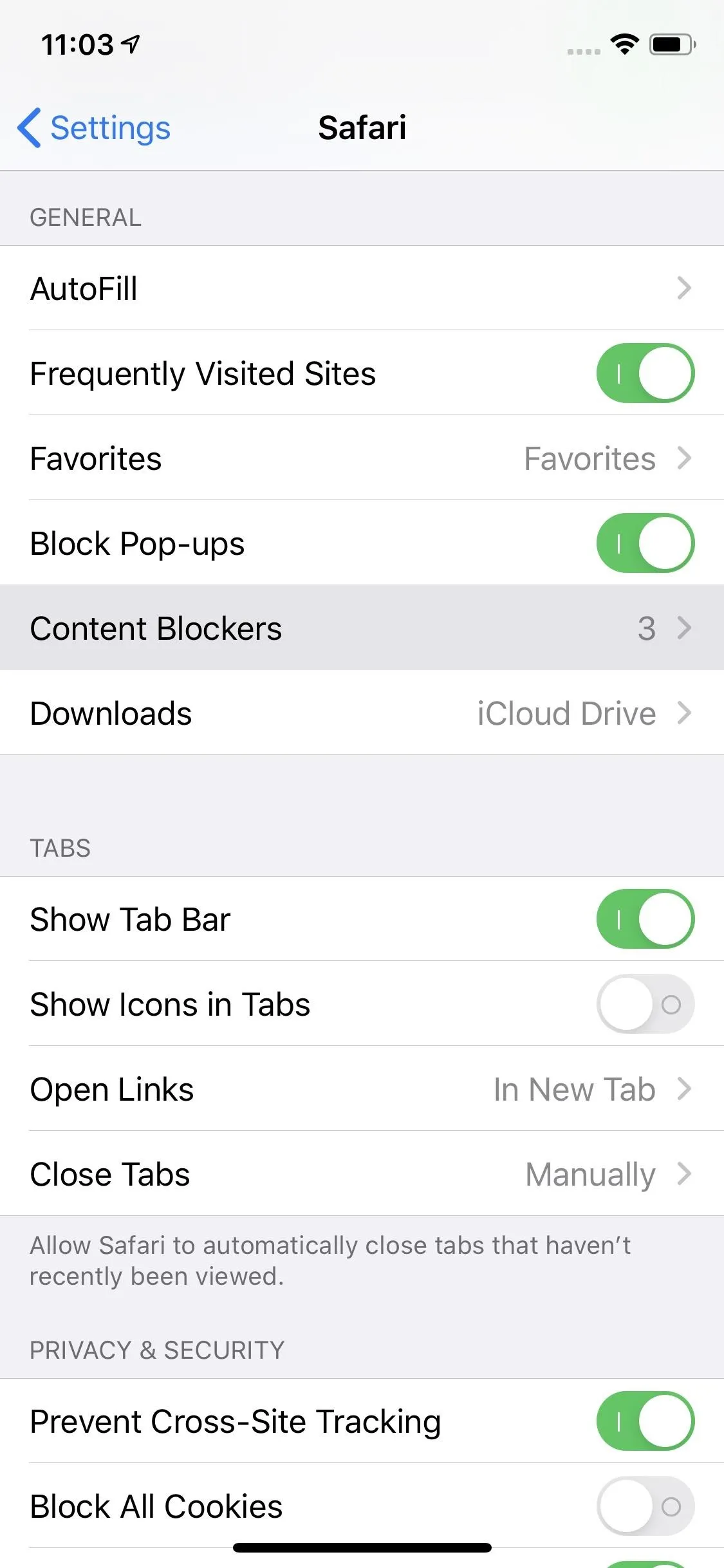
Task: Open the Open Links option
Action: pyautogui.click(x=362, y=1089)
